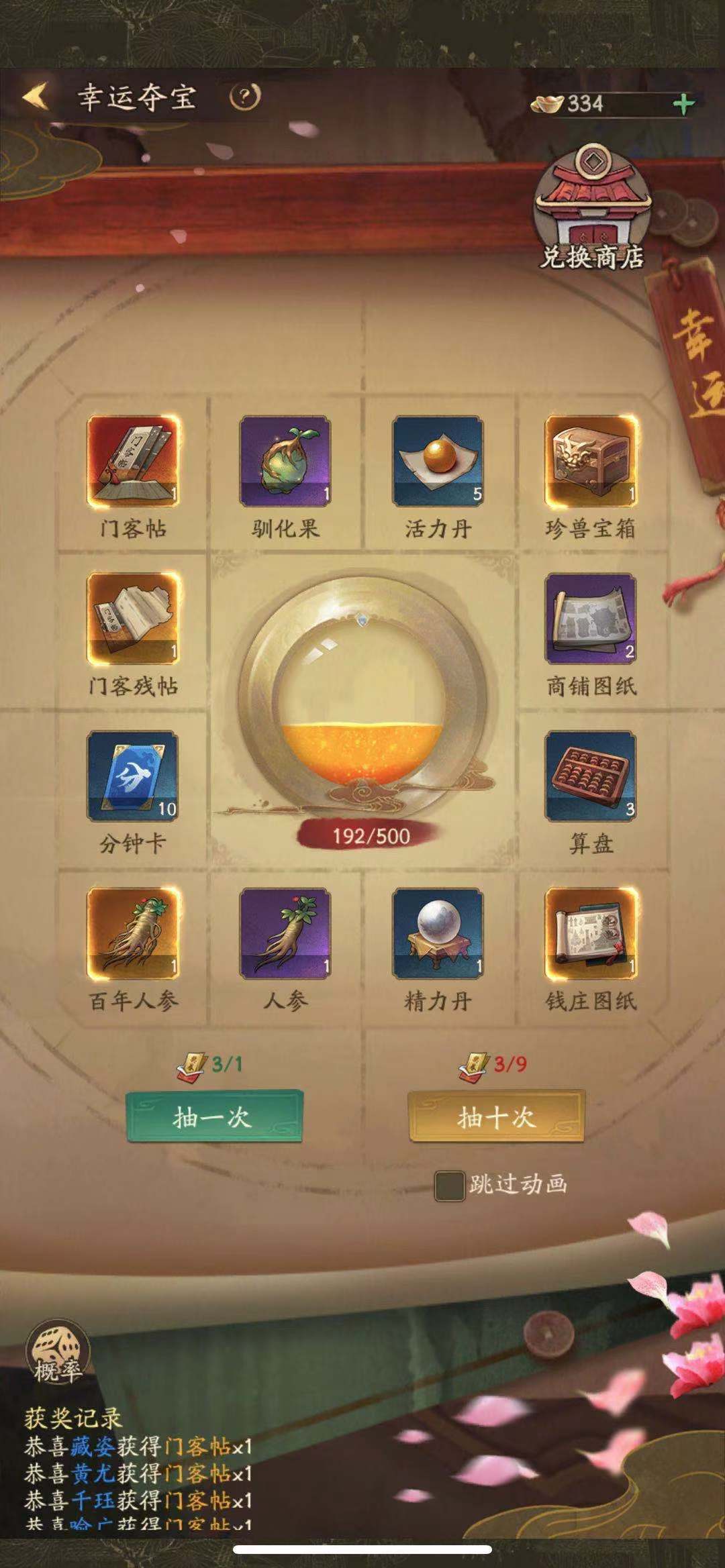725x1568 pixels.
Task: Select the 驯化果 prize tile
Action: [285, 461]
